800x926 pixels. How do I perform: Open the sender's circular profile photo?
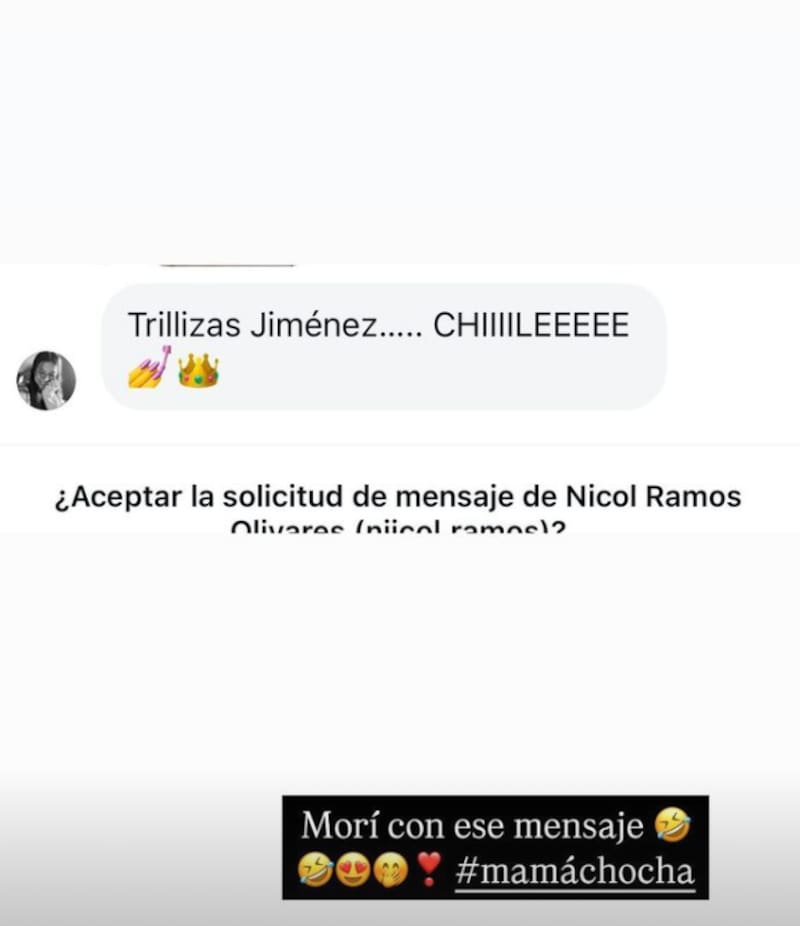coord(45,380)
